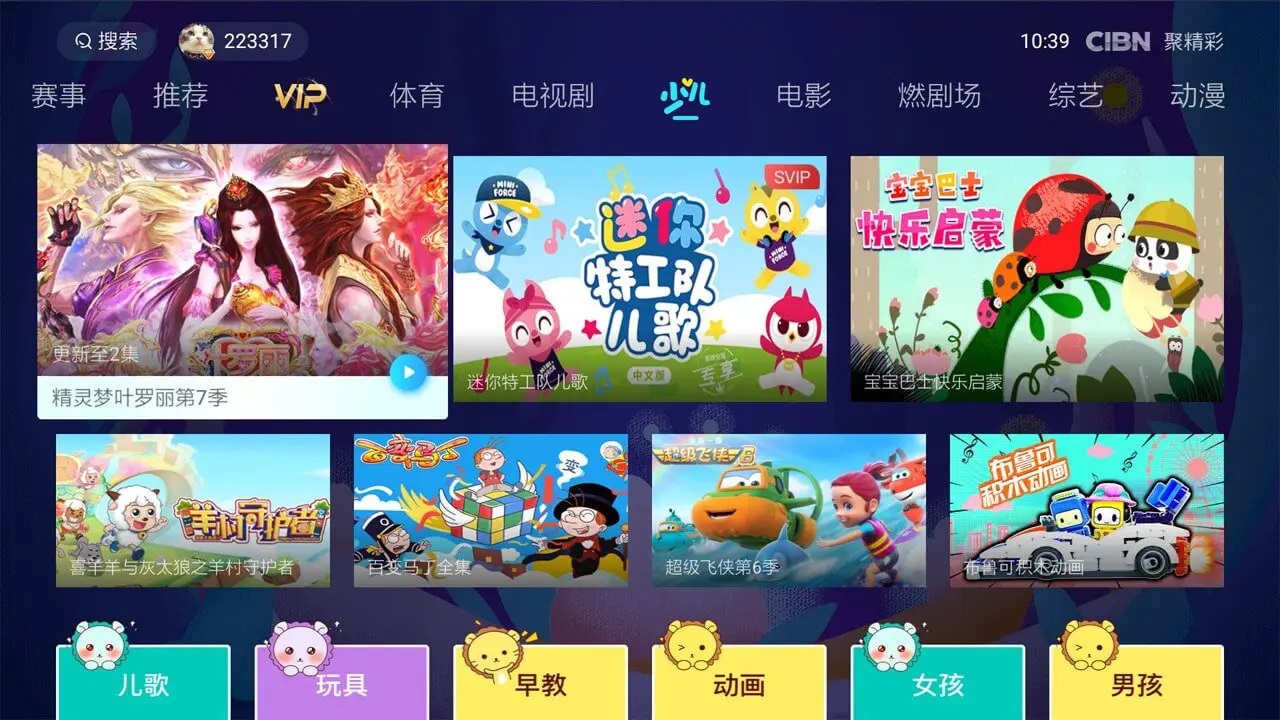
Task: Select the 儿歌 category
Action: tap(143, 684)
